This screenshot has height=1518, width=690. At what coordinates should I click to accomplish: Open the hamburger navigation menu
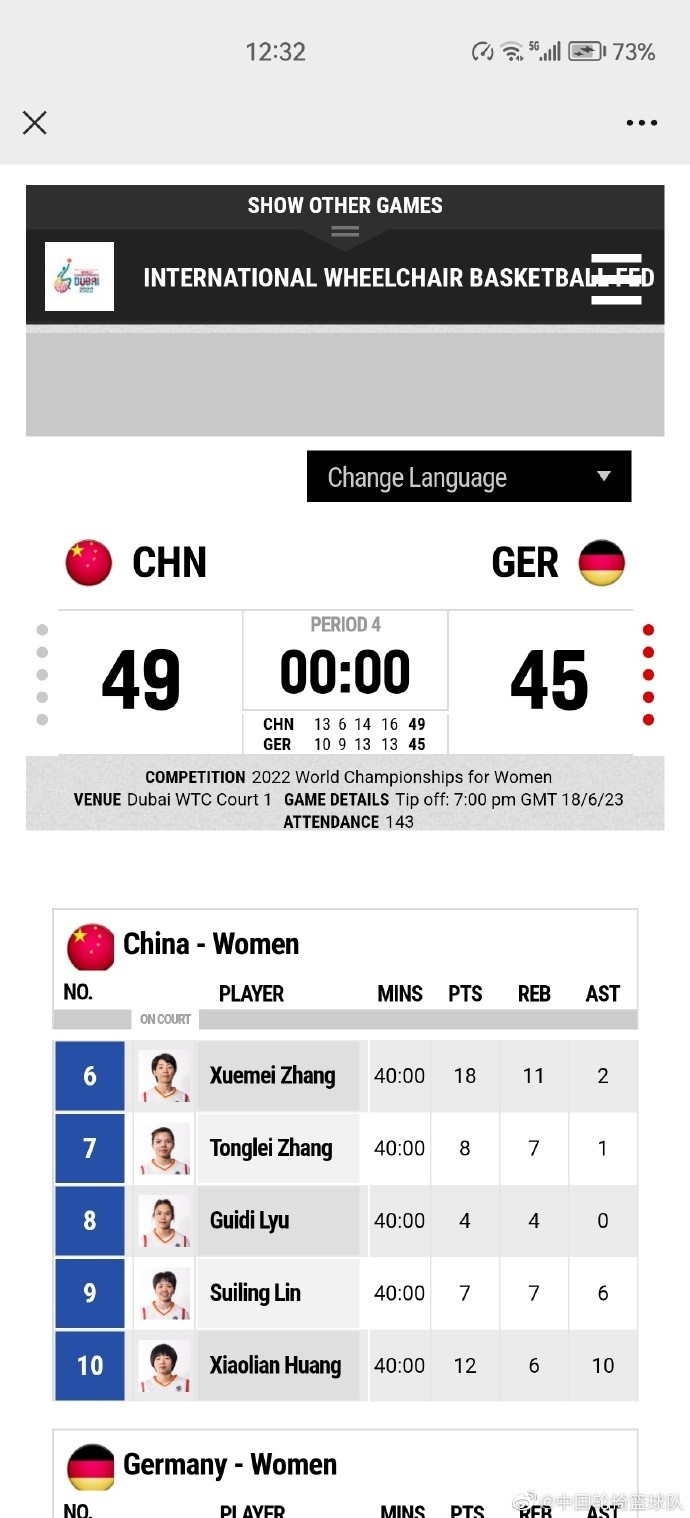[x=616, y=279]
